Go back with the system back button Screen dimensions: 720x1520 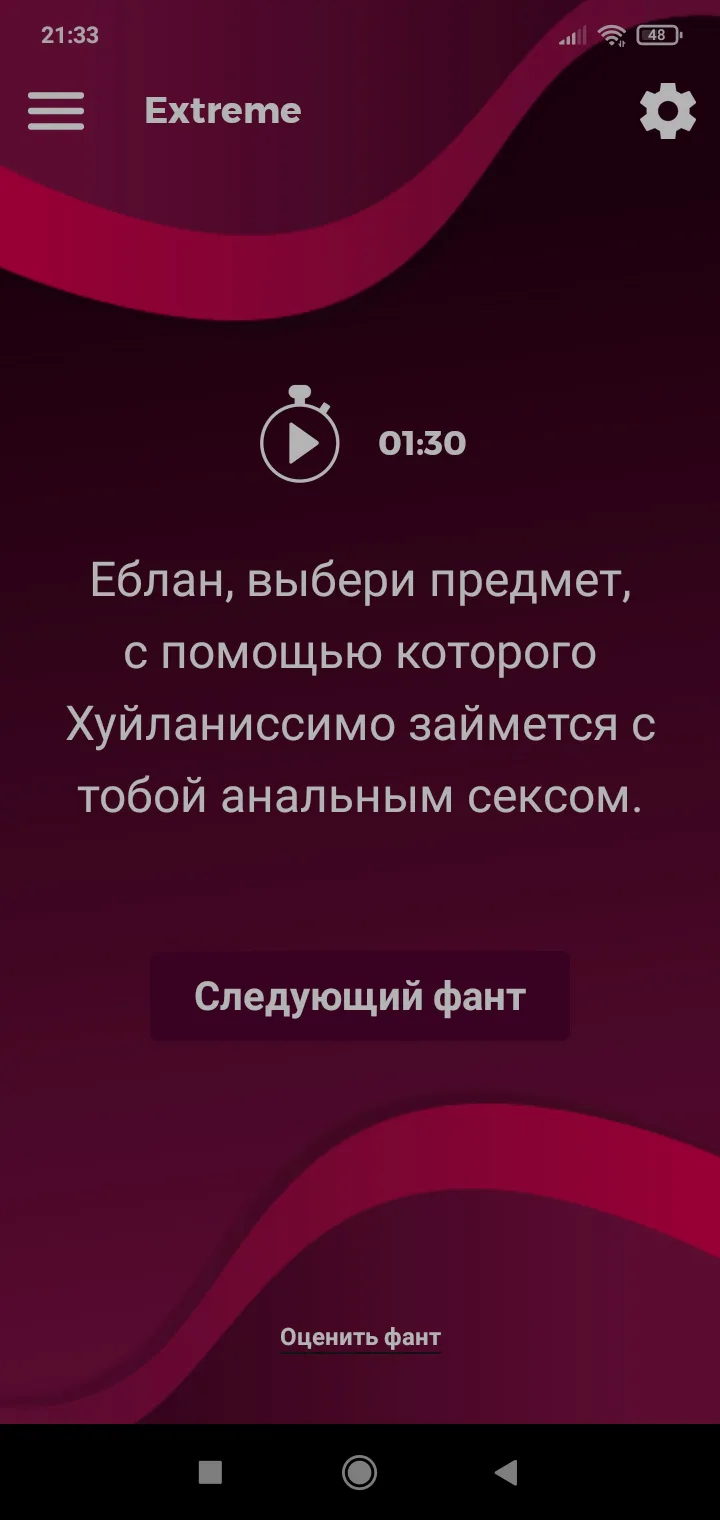pyautogui.click(x=506, y=1472)
